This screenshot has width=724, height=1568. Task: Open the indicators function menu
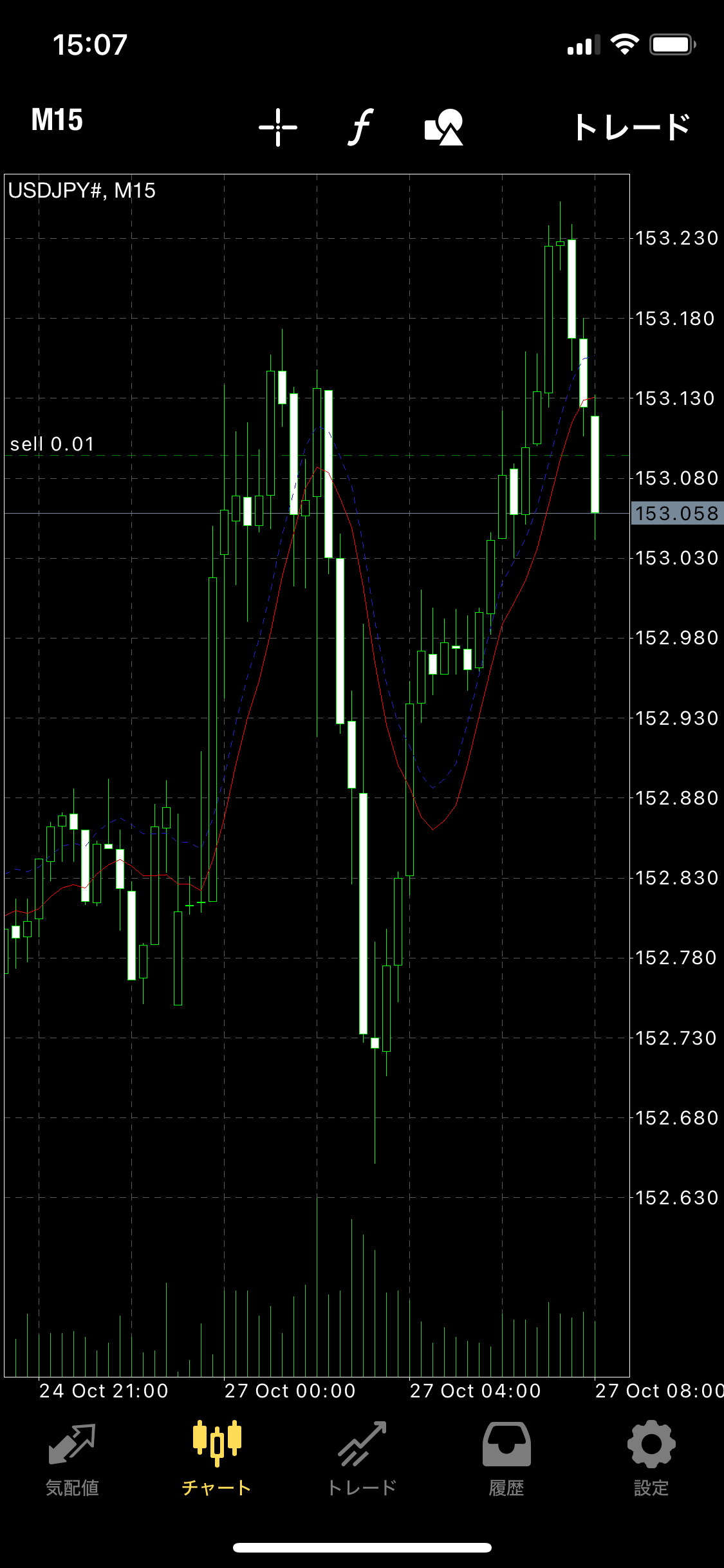[361, 127]
